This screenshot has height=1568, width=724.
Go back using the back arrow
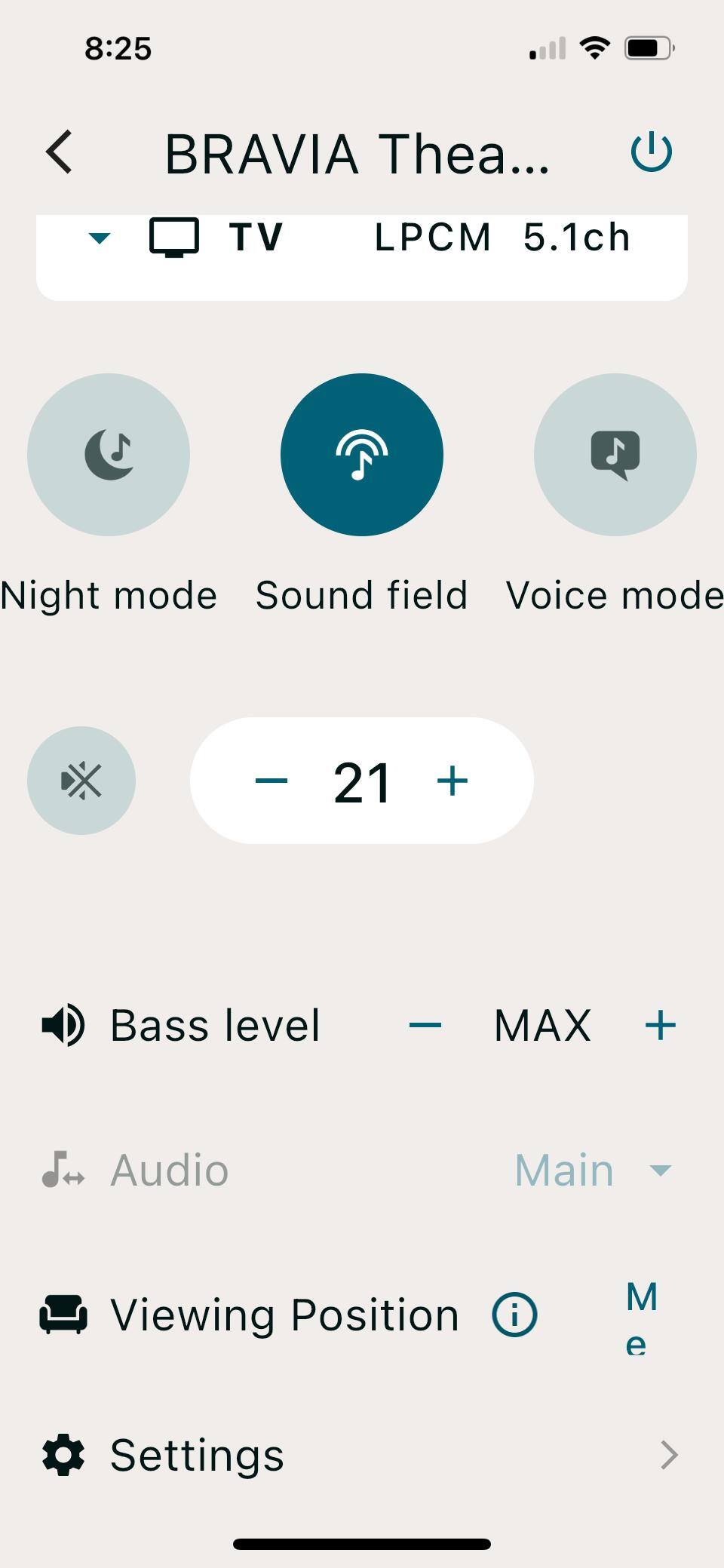[x=60, y=152]
